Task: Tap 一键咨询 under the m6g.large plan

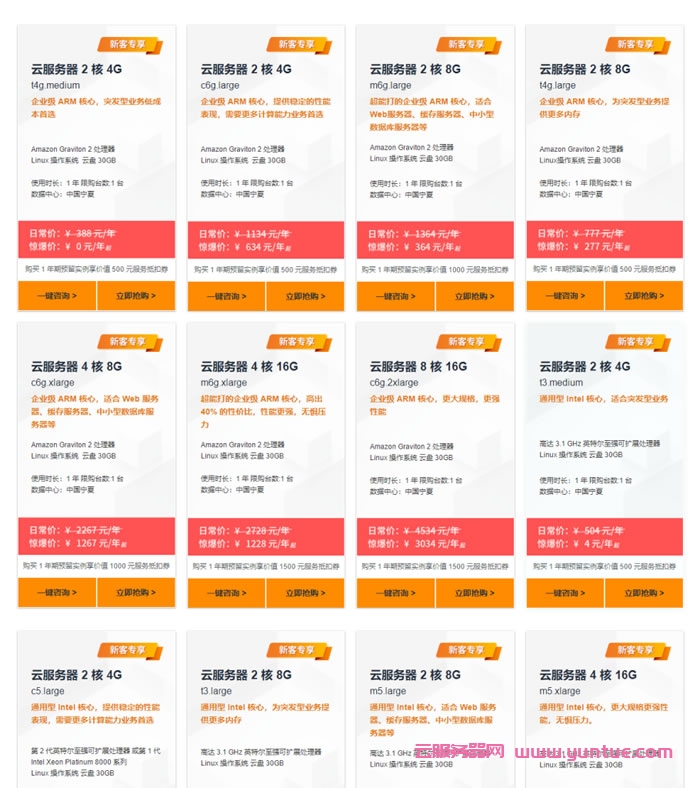Action: 396,296
